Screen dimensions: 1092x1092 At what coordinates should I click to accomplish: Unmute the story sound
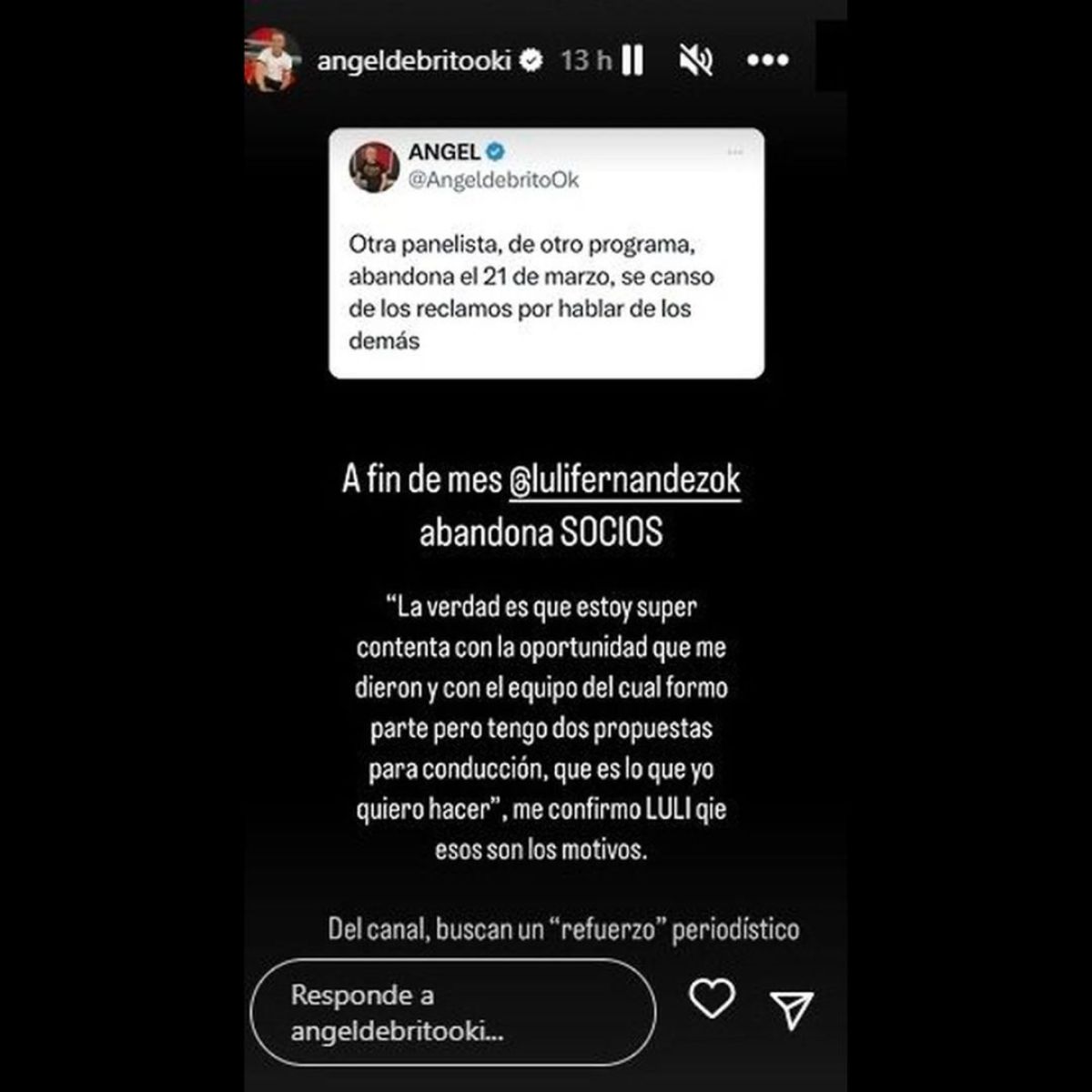point(696,61)
